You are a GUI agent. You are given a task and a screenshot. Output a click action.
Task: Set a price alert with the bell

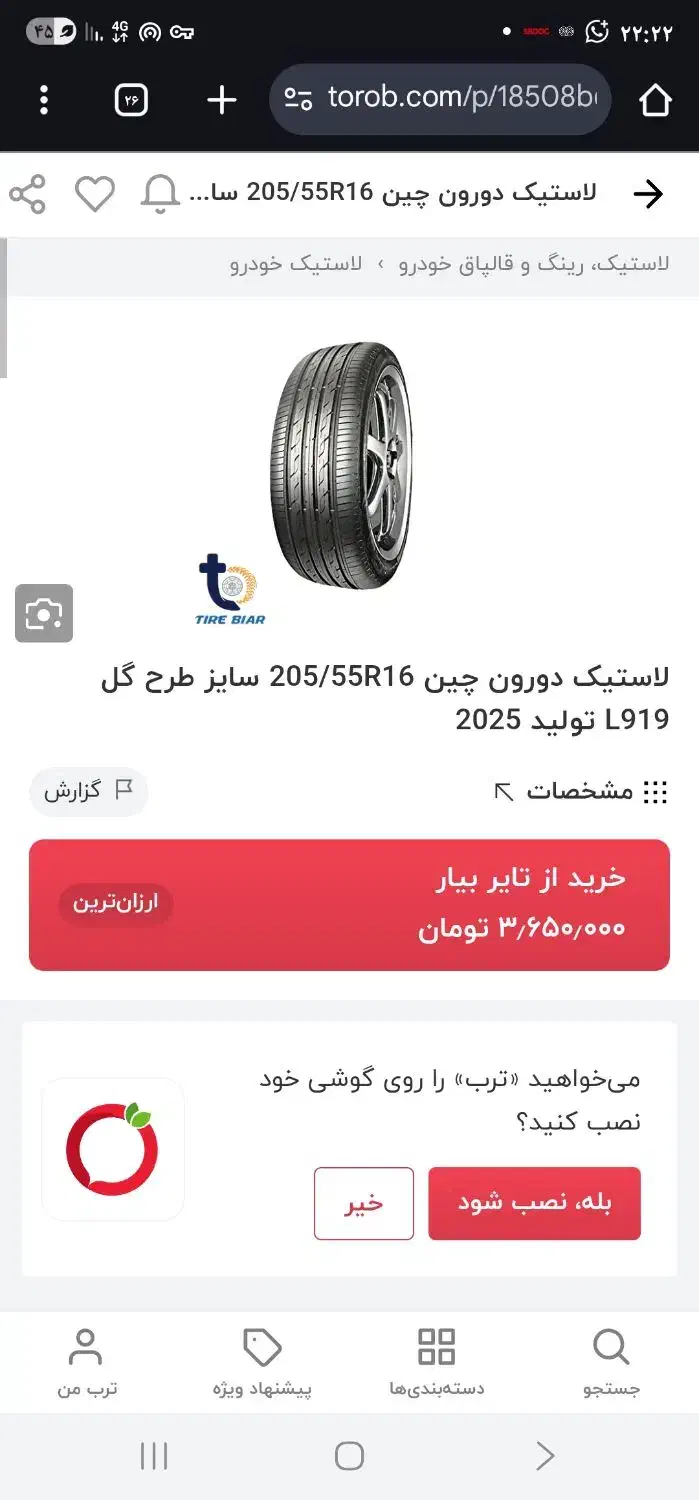pyautogui.click(x=160, y=194)
